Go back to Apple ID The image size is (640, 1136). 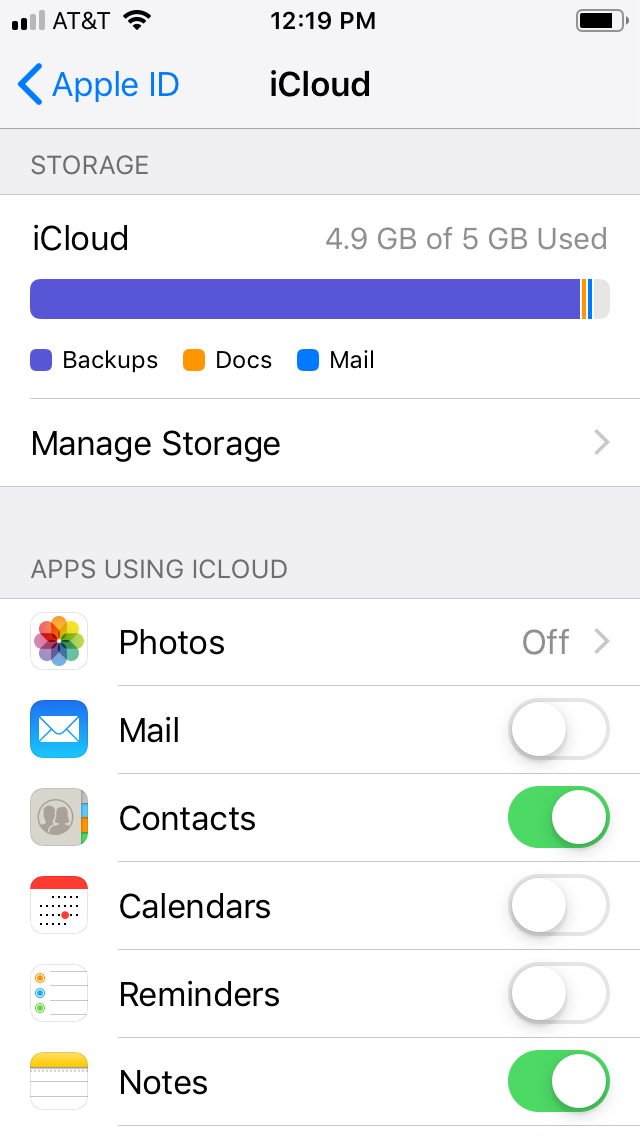[98, 84]
